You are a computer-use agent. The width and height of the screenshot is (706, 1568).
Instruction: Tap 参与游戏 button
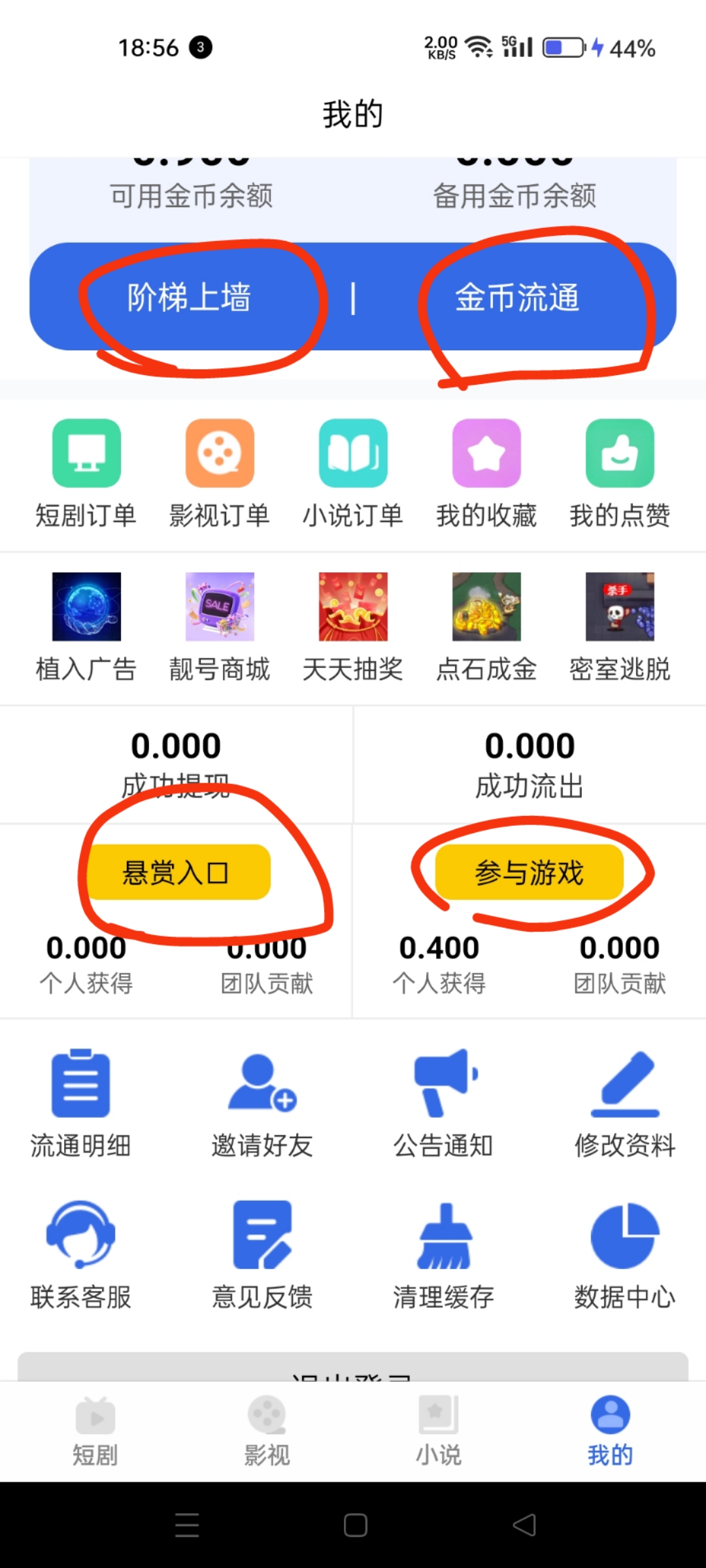point(529,872)
